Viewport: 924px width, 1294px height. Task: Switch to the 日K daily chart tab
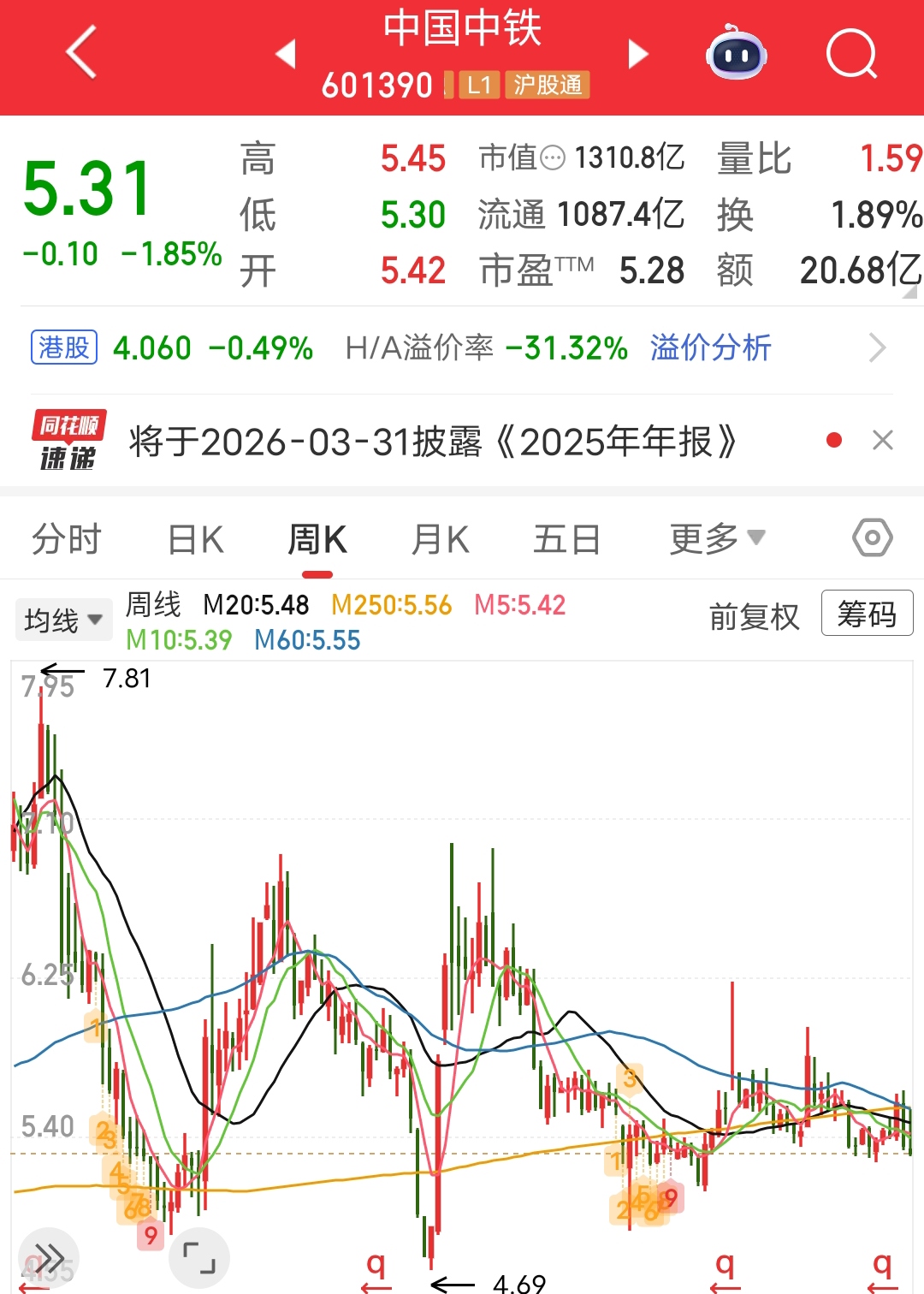(195, 537)
